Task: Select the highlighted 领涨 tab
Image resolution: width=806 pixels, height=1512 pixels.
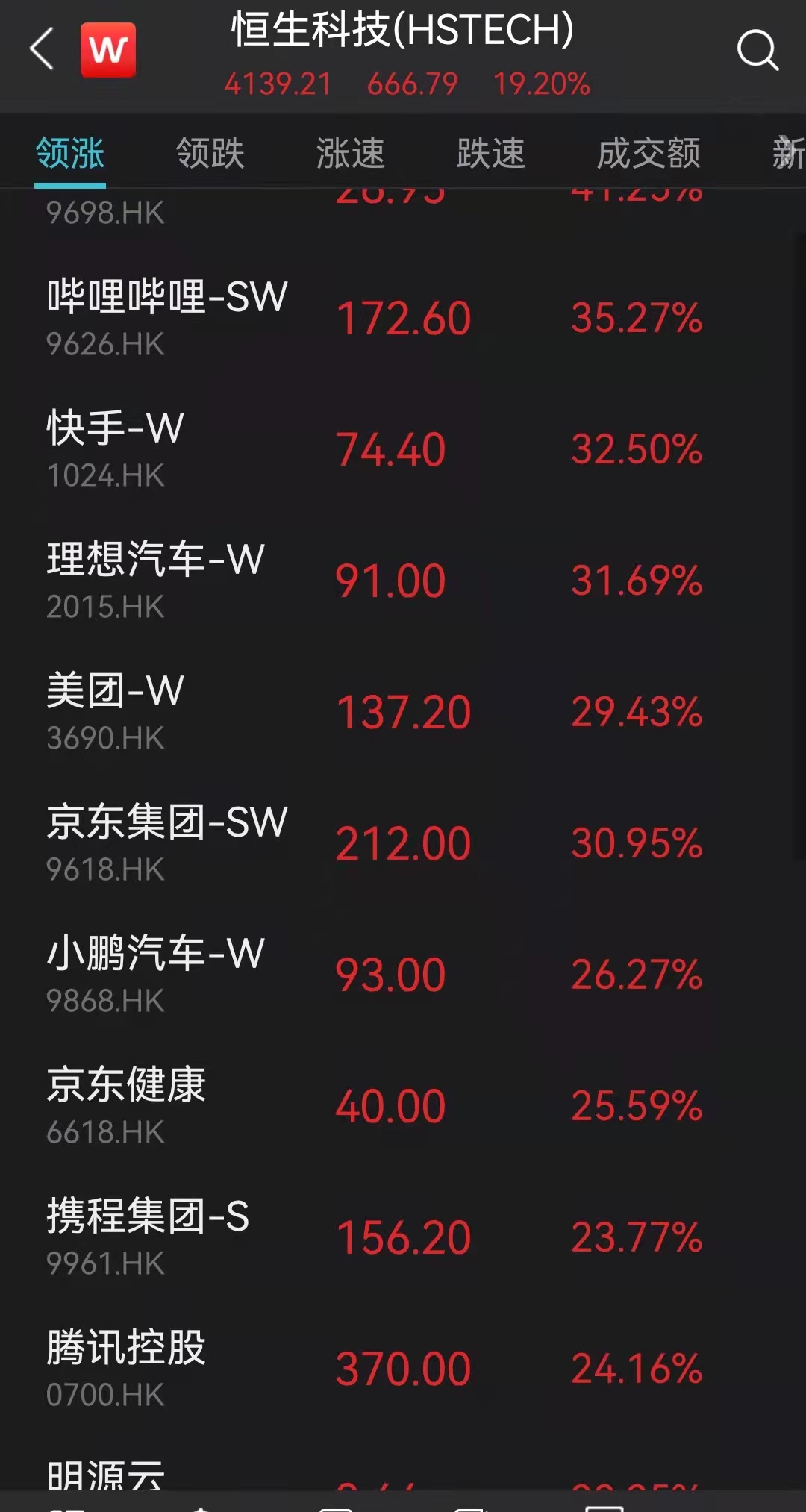Action: 70,154
